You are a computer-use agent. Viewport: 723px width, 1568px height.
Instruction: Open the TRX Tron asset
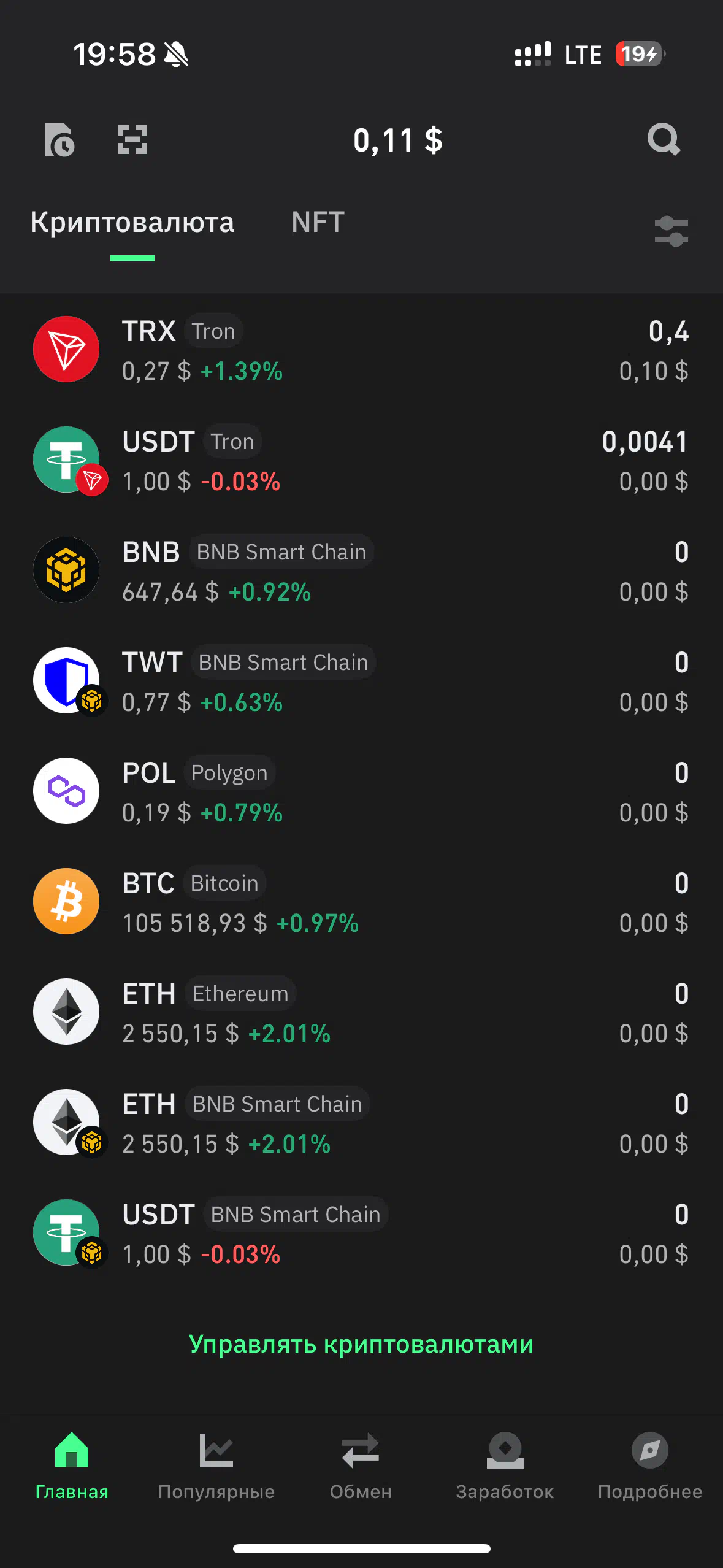tap(361, 350)
